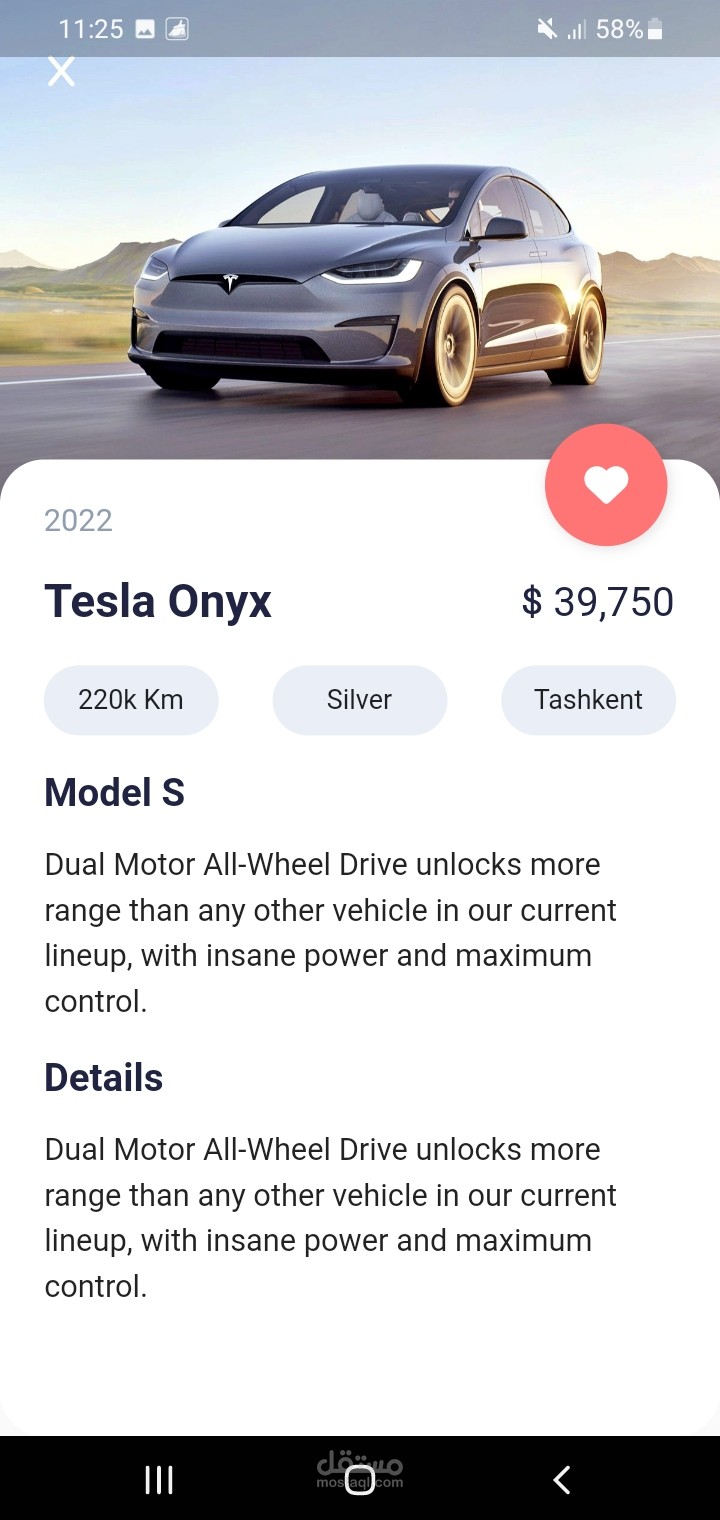This screenshot has height=1520, width=720.
Task: Tap the heart icon to favorite this car
Action: pos(606,484)
